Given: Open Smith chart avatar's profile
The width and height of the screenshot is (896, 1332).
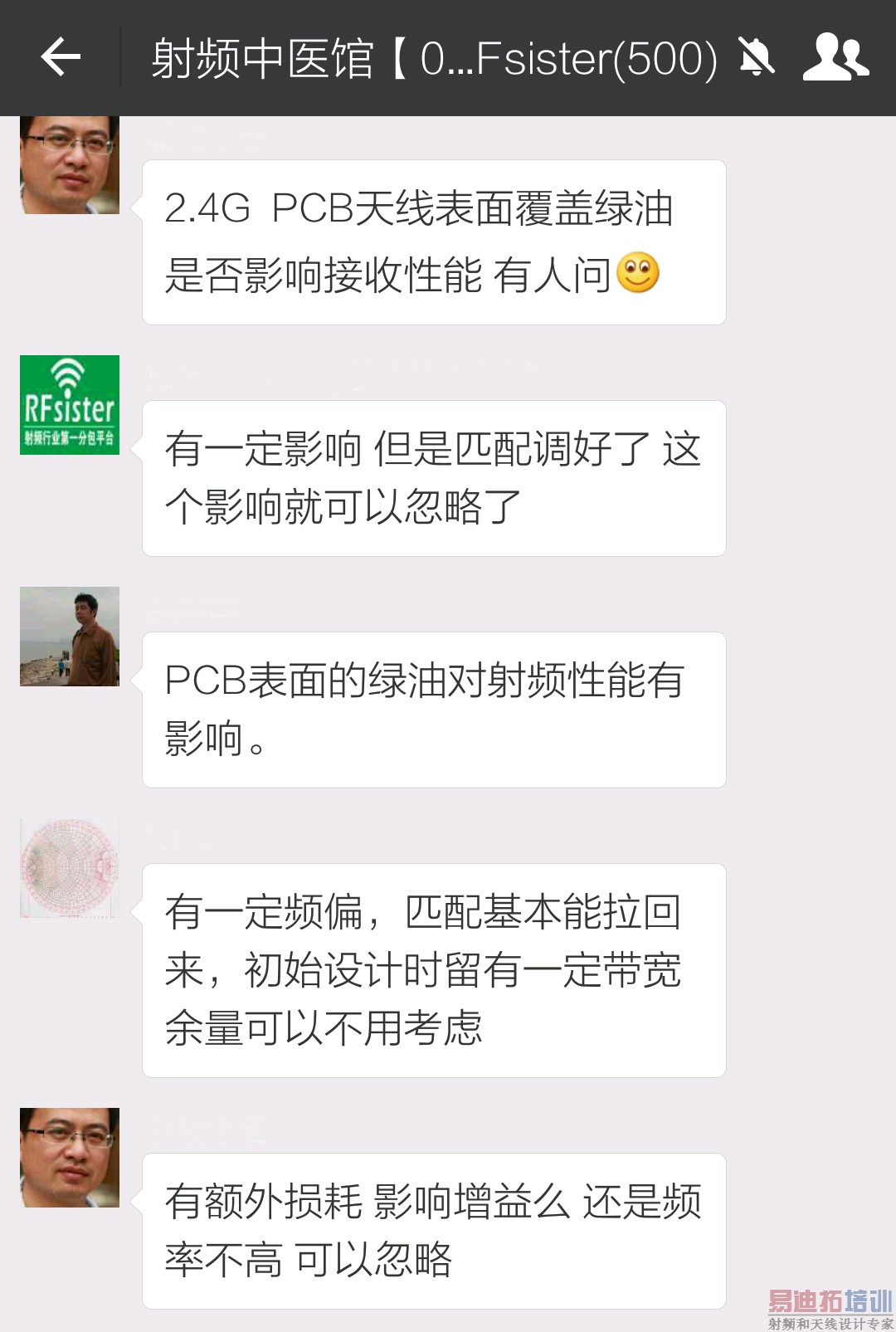Looking at the screenshot, I should pyautogui.click(x=70, y=868).
